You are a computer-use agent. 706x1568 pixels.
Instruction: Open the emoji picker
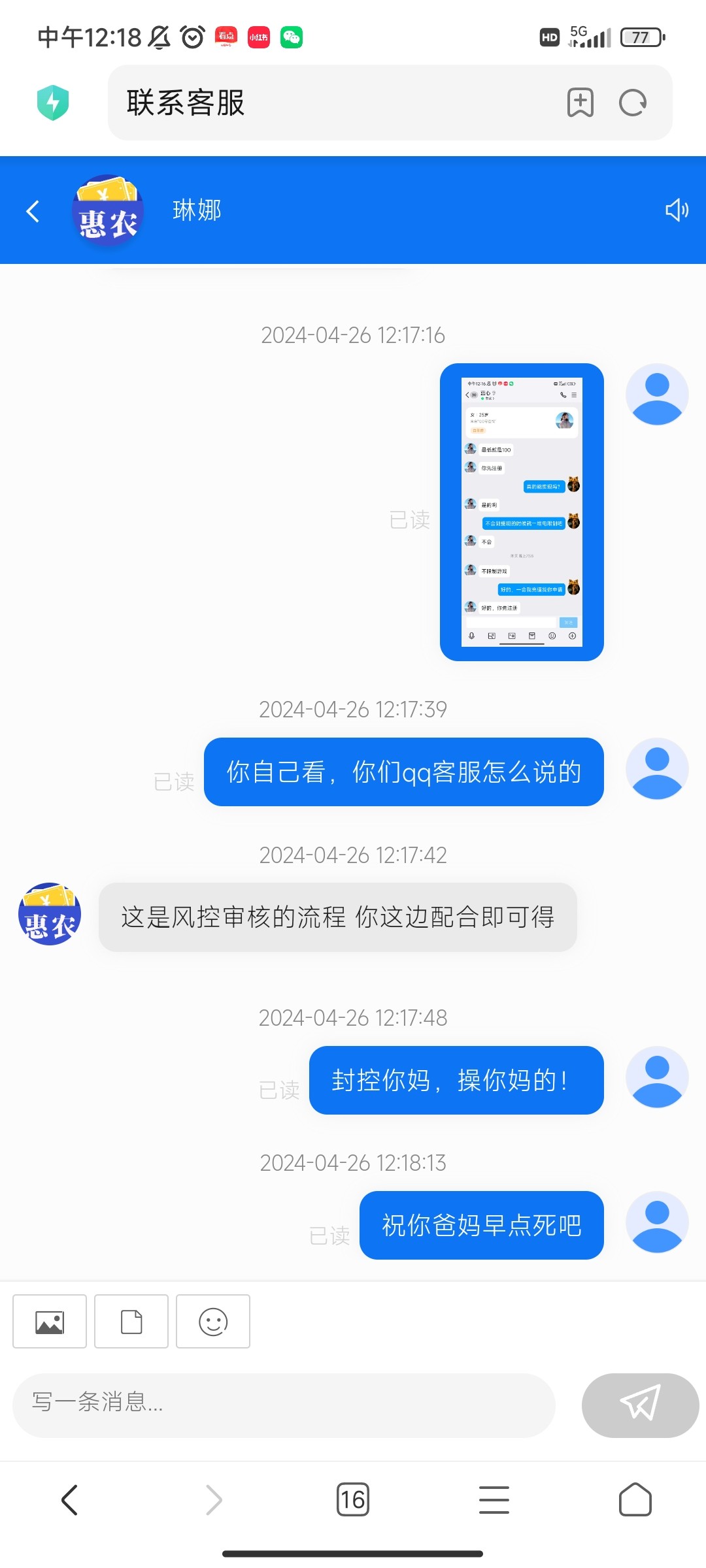(x=213, y=1322)
